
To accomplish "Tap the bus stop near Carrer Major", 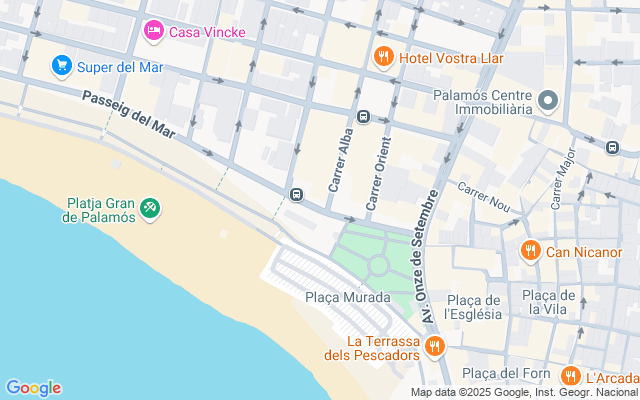I will [612, 147].
